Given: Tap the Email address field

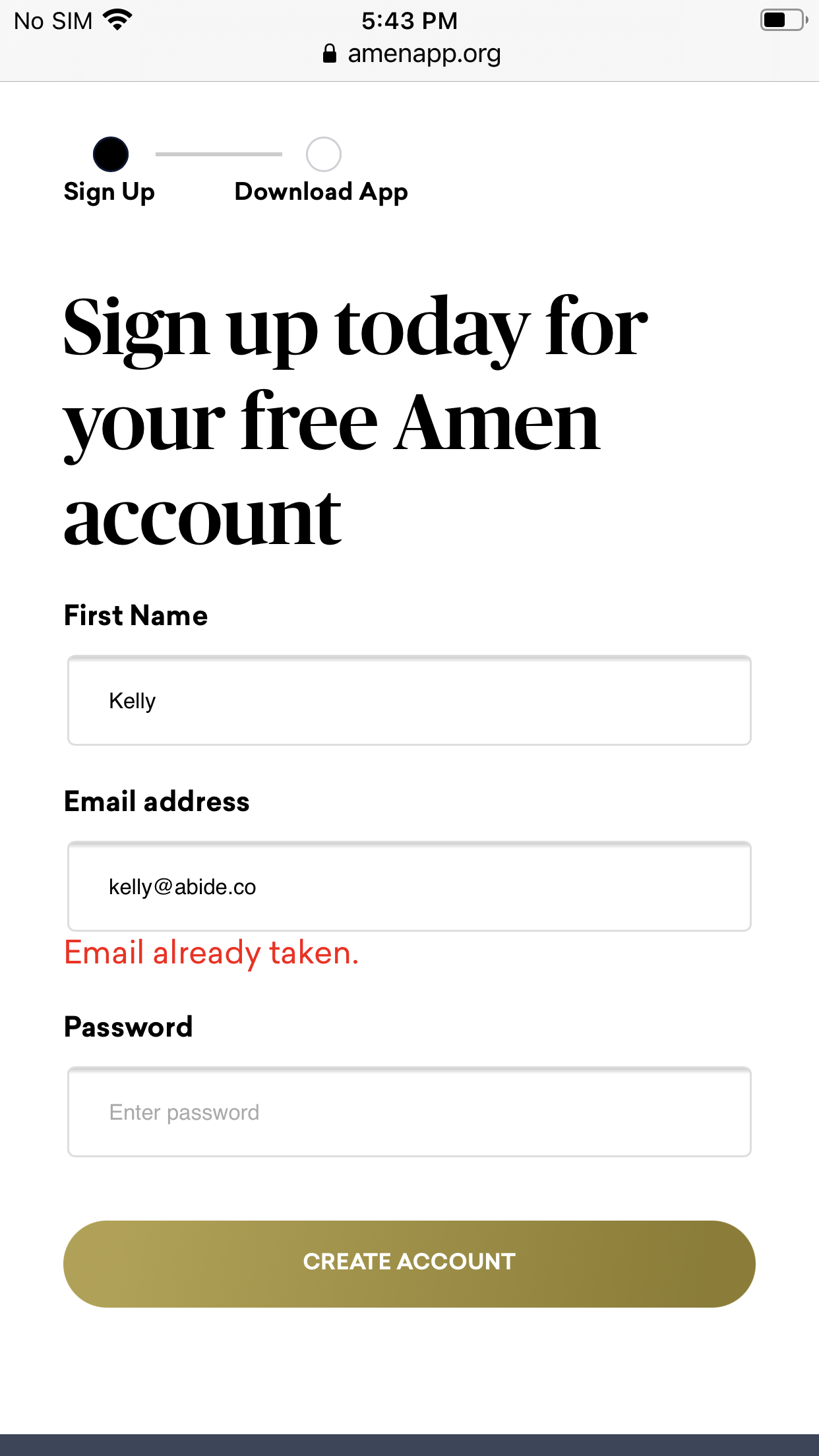Looking at the screenshot, I should 409,886.
